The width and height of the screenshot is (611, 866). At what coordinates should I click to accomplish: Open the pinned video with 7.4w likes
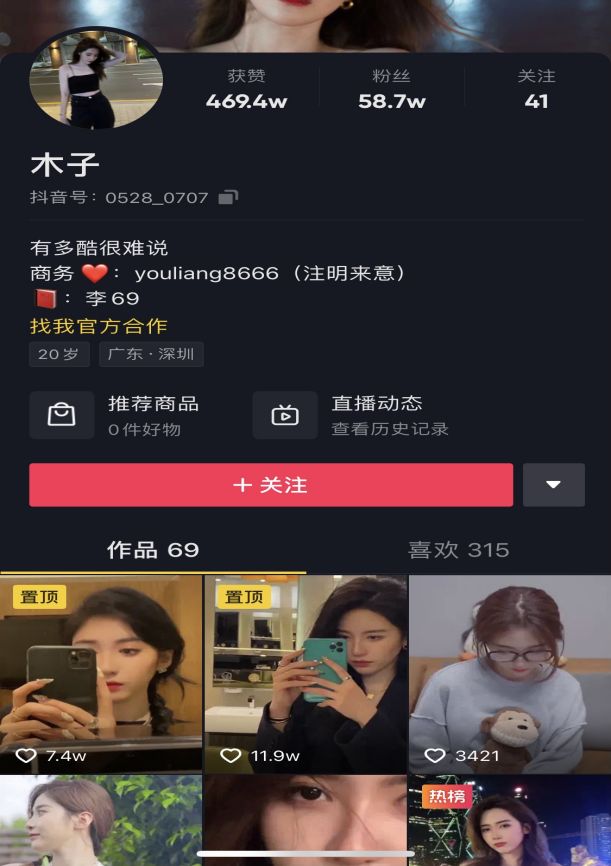(x=101, y=672)
